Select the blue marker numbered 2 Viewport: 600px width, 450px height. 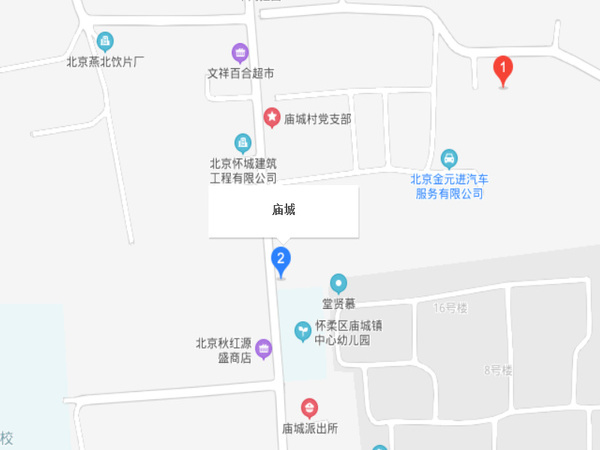point(282,261)
